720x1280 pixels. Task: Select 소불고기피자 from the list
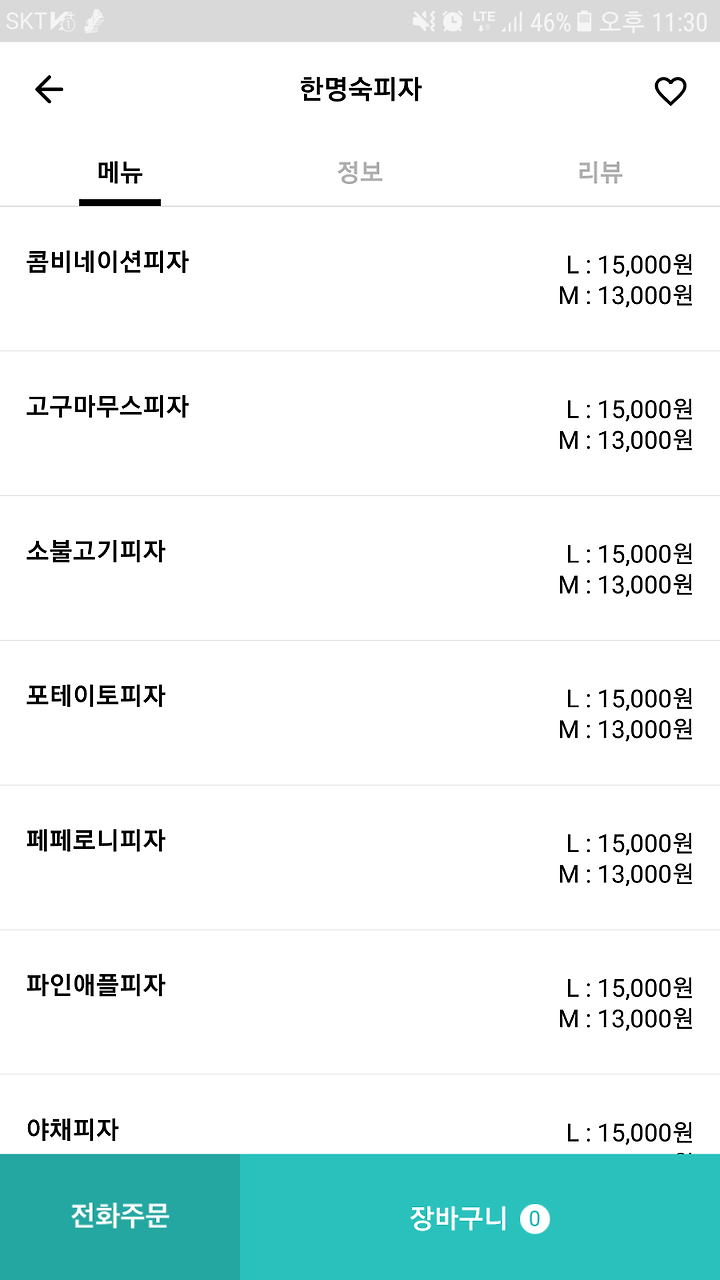[360, 568]
